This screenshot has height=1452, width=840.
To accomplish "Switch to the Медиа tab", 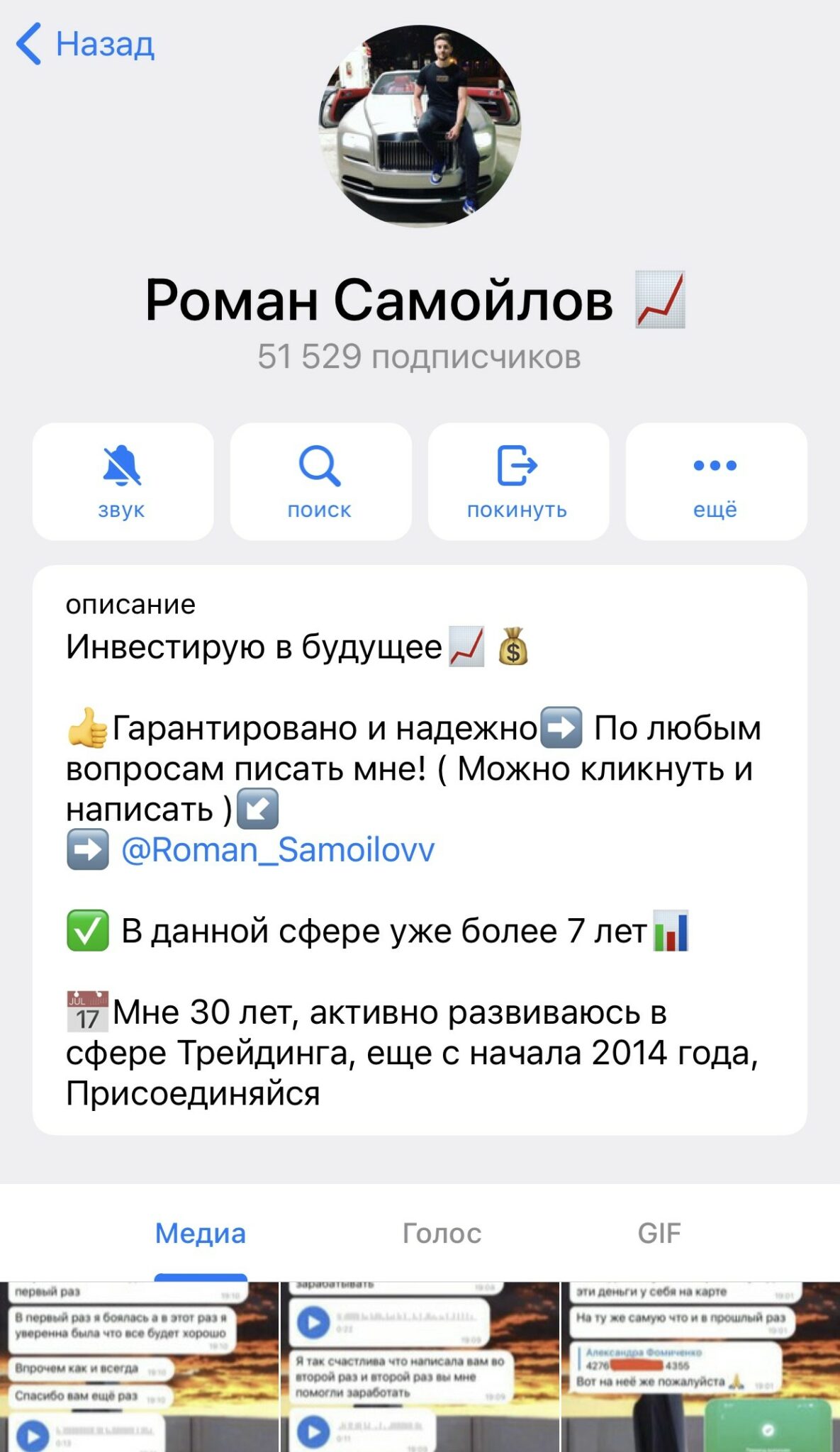I will (x=201, y=1234).
